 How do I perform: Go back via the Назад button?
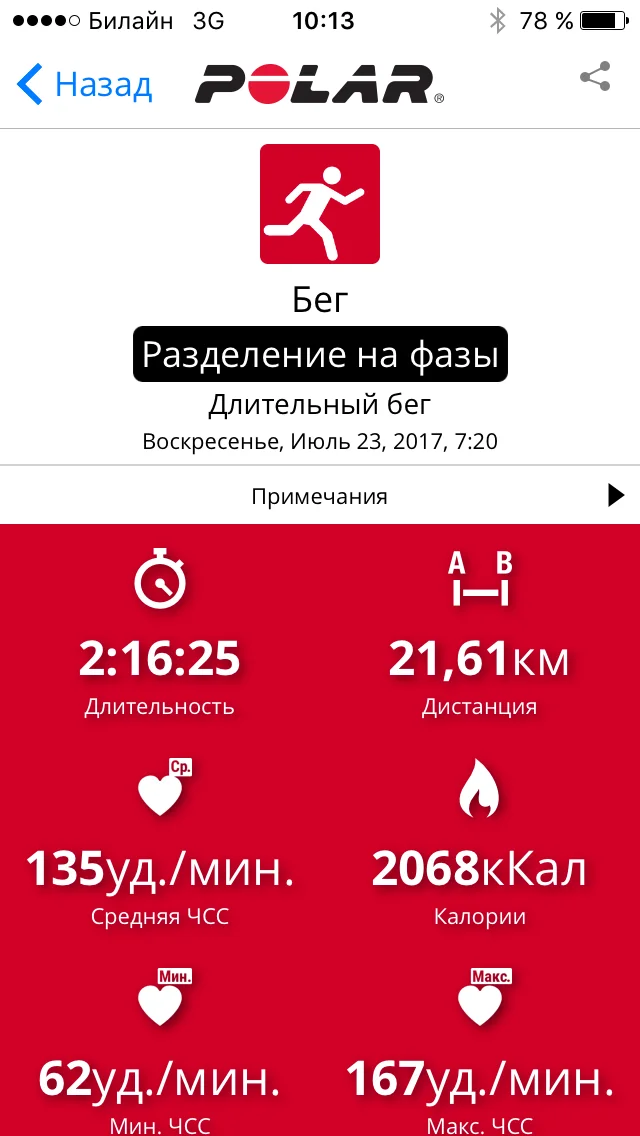[85, 84]
